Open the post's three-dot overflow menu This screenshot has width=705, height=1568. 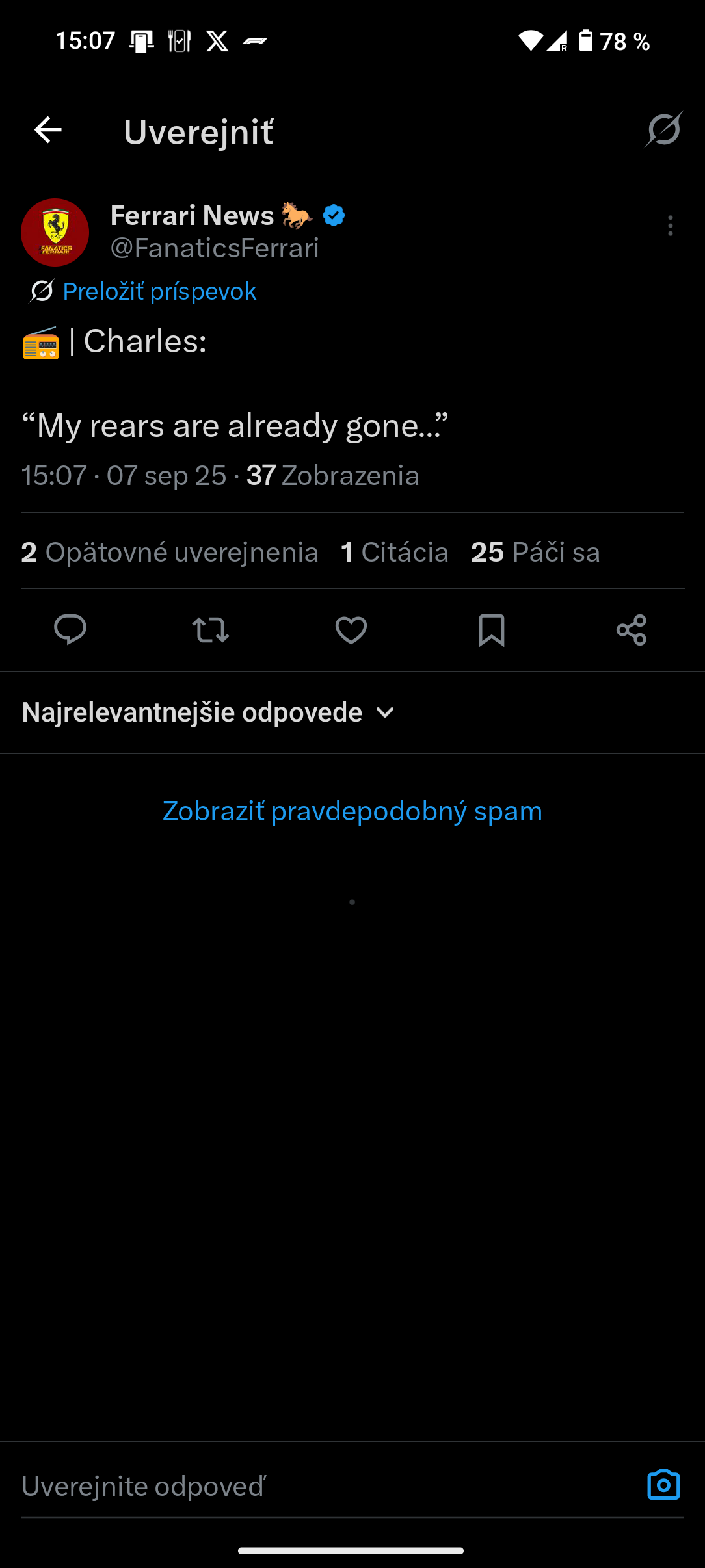point(670,226)
